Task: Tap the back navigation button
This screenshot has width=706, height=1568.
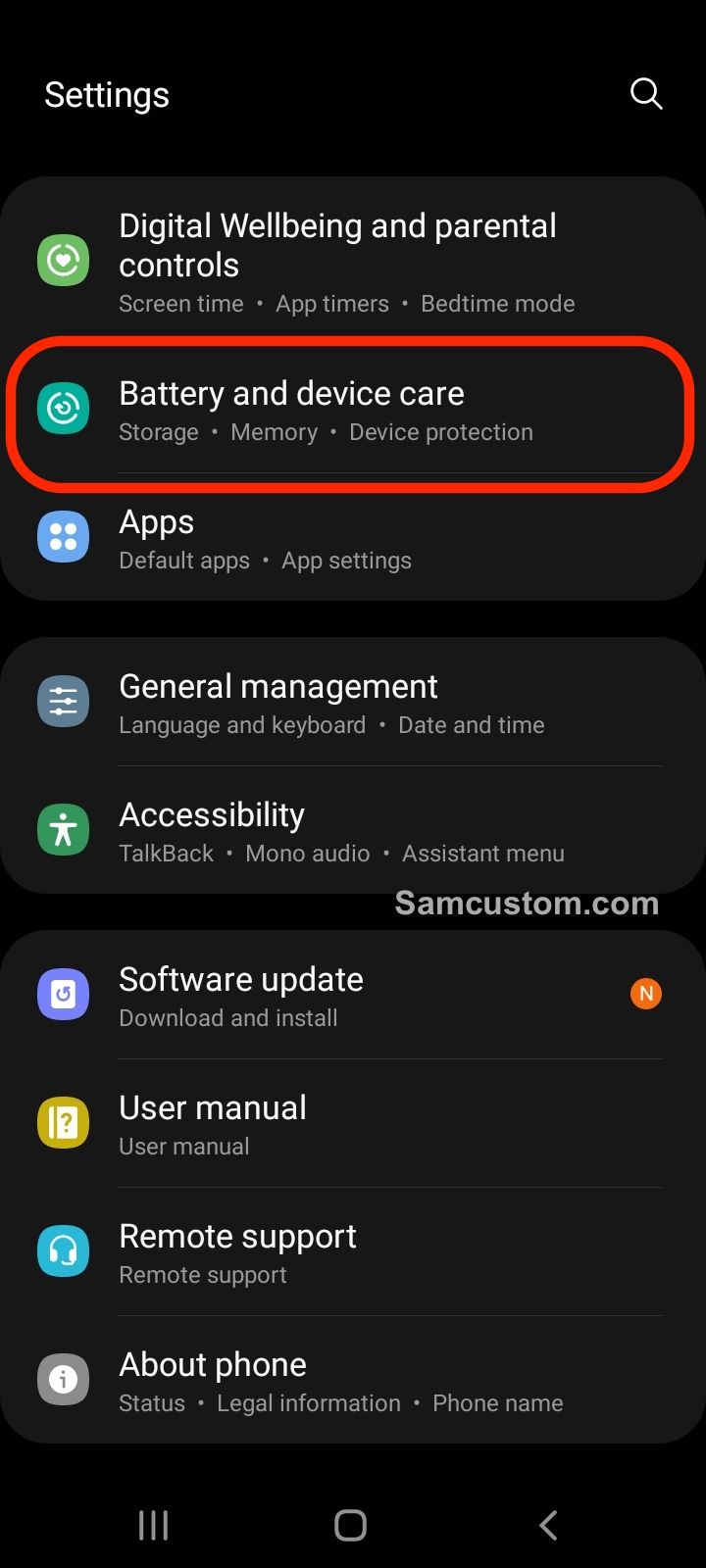Action: coord(548,1525)
